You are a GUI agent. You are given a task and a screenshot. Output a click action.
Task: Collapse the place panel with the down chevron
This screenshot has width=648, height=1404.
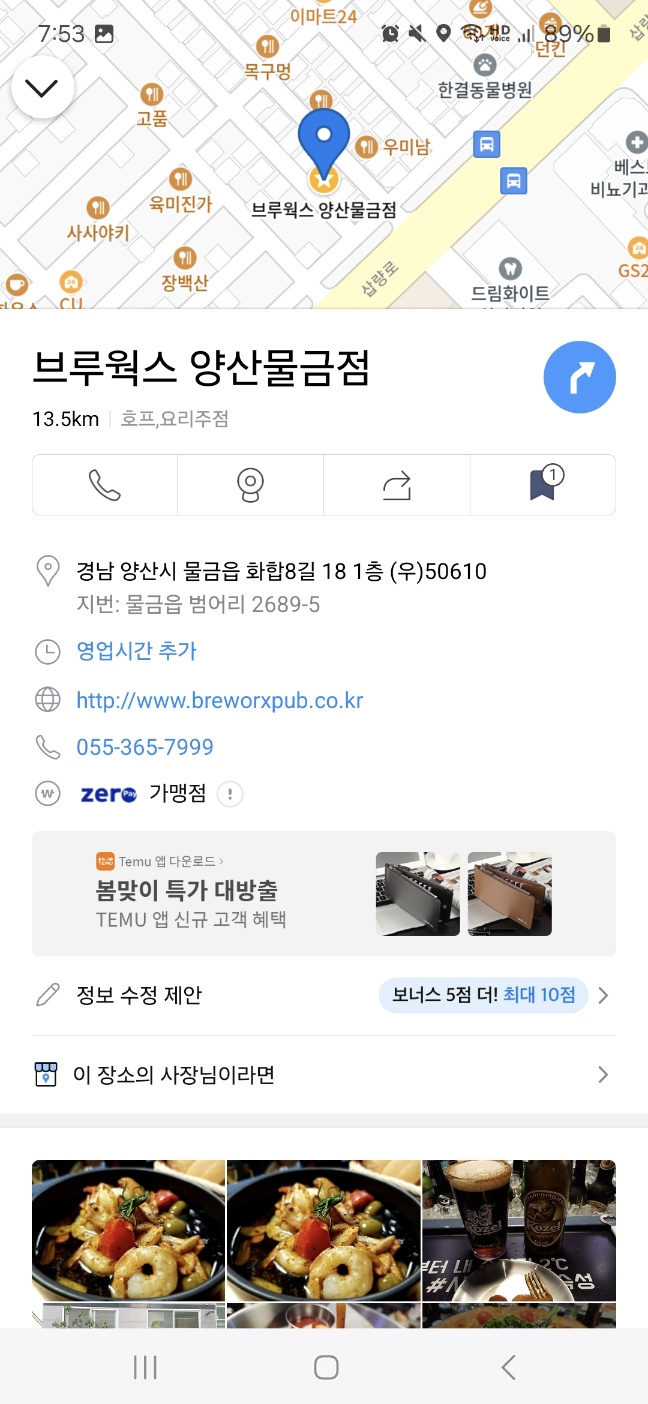[x=42, y=88]
